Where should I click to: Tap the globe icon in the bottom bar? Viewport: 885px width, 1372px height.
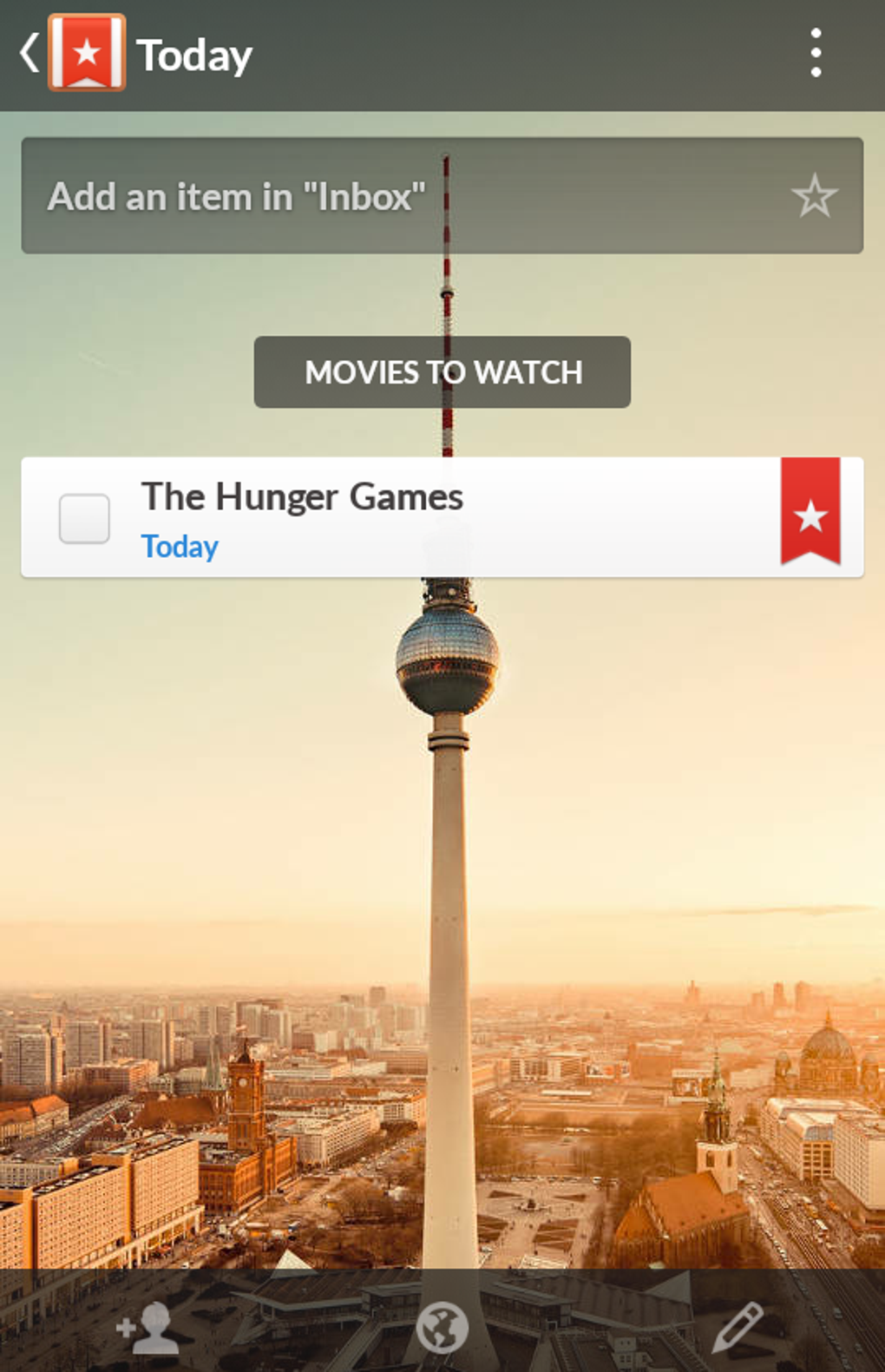[x=442, y=1327]
